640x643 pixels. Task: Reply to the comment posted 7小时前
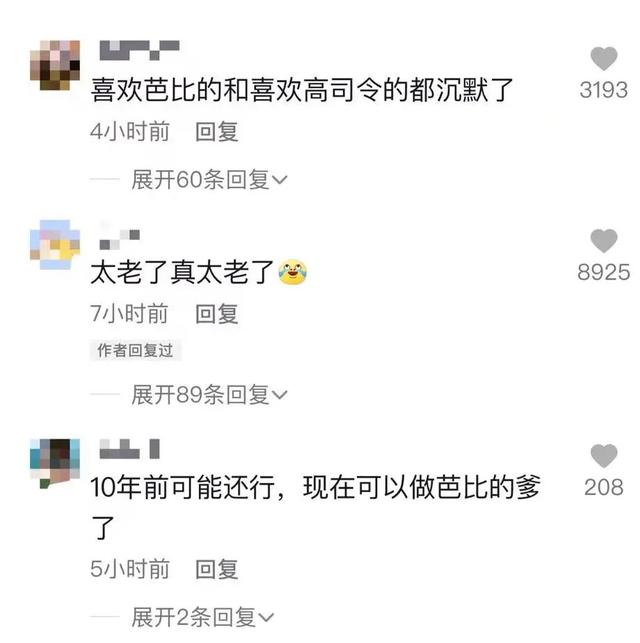216,314
